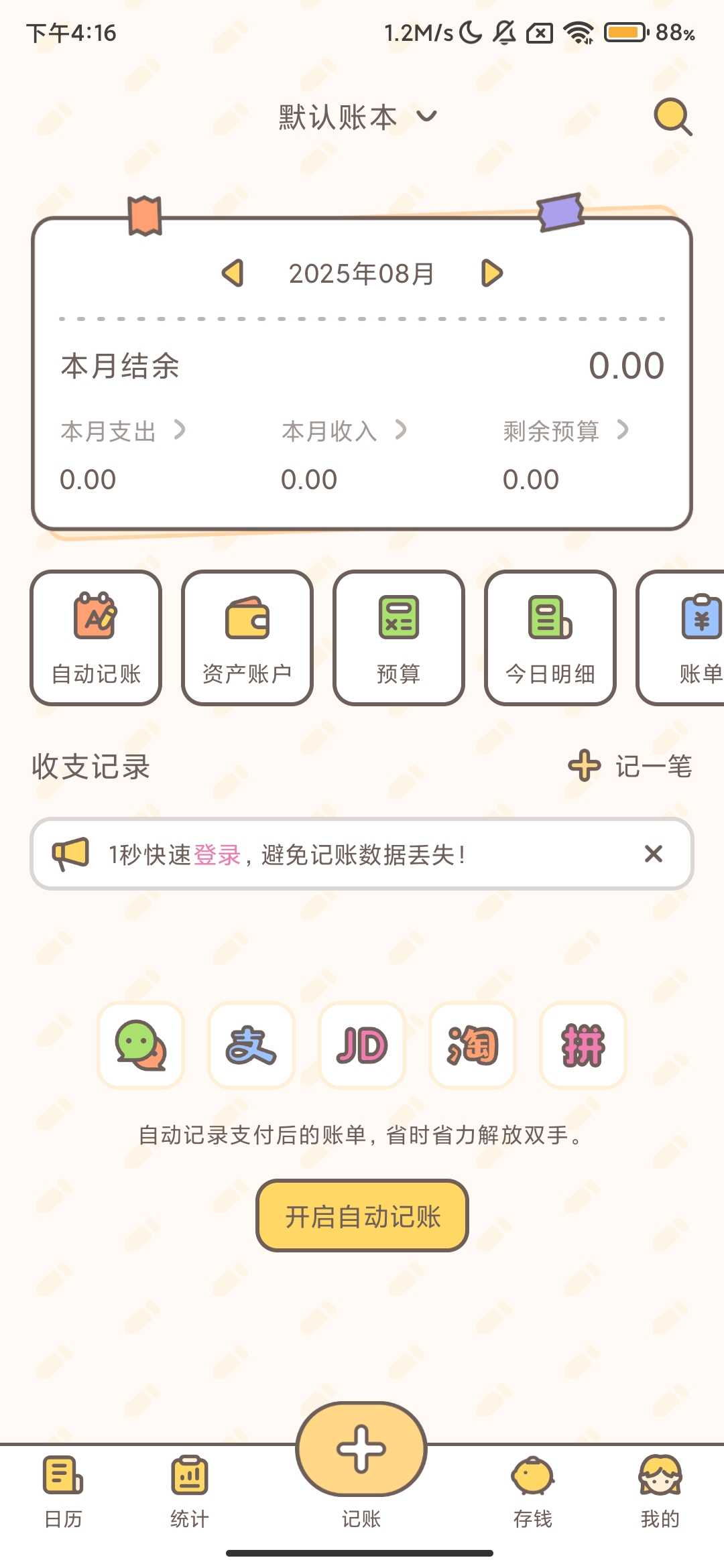724x1568 pixels.
Task: Open 资产账户
Action: pos(247,637)
